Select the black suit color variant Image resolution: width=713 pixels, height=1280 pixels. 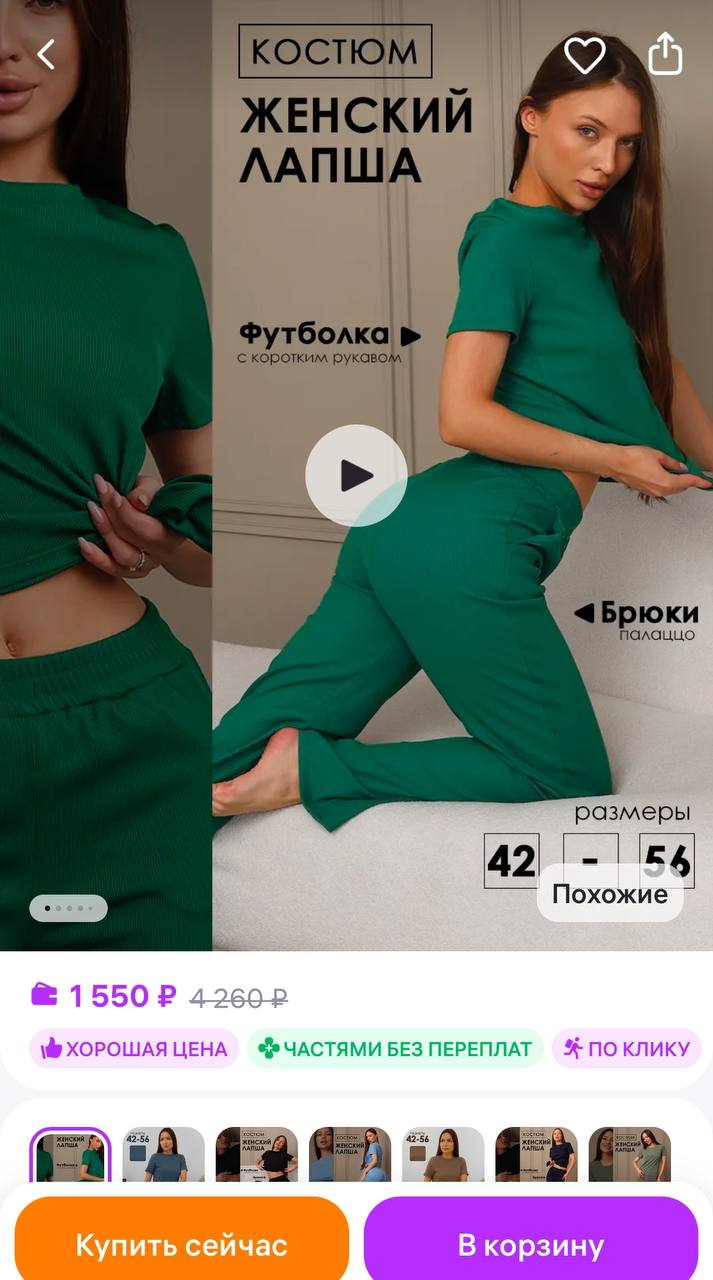click(x=257, y=1157)
